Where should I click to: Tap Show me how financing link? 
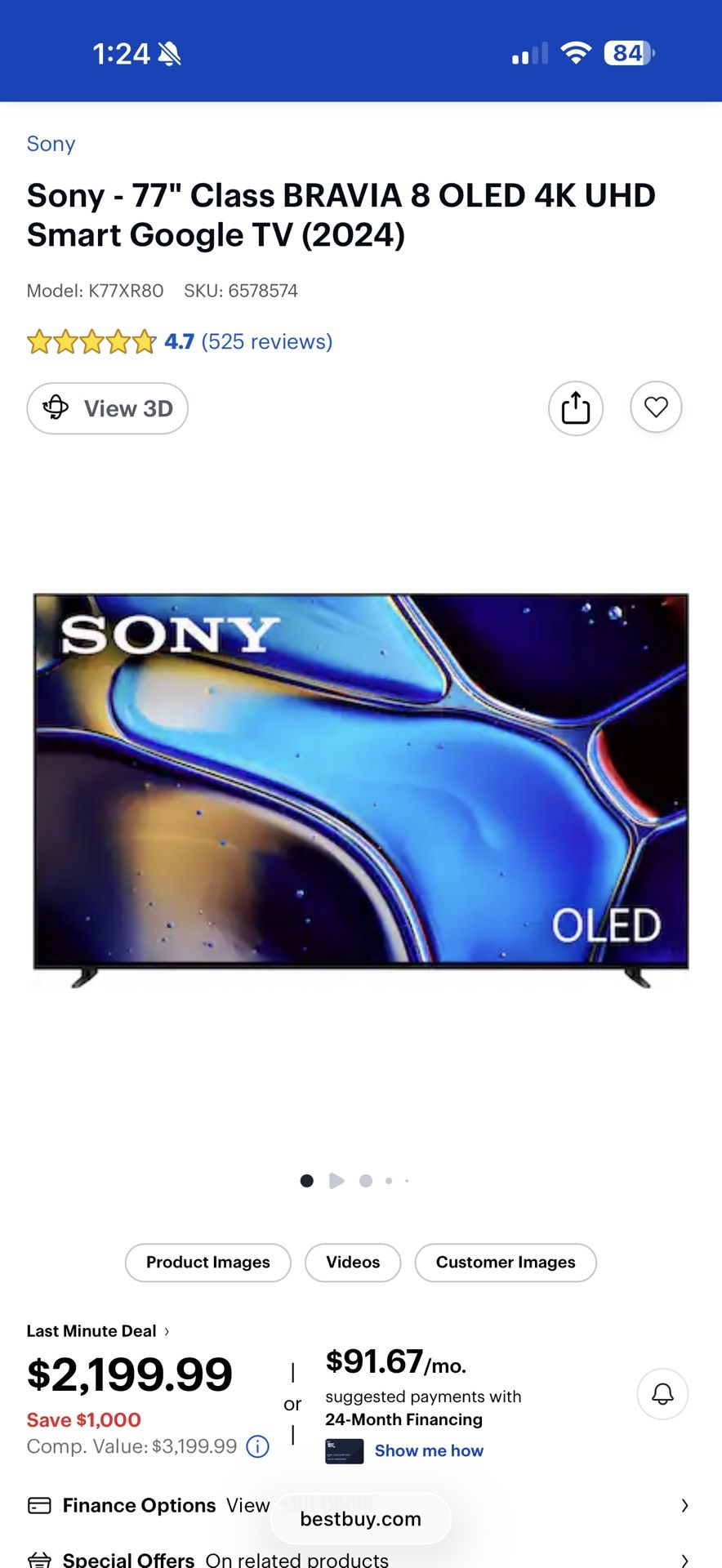pyautogui.click(x=429, y=1450)
